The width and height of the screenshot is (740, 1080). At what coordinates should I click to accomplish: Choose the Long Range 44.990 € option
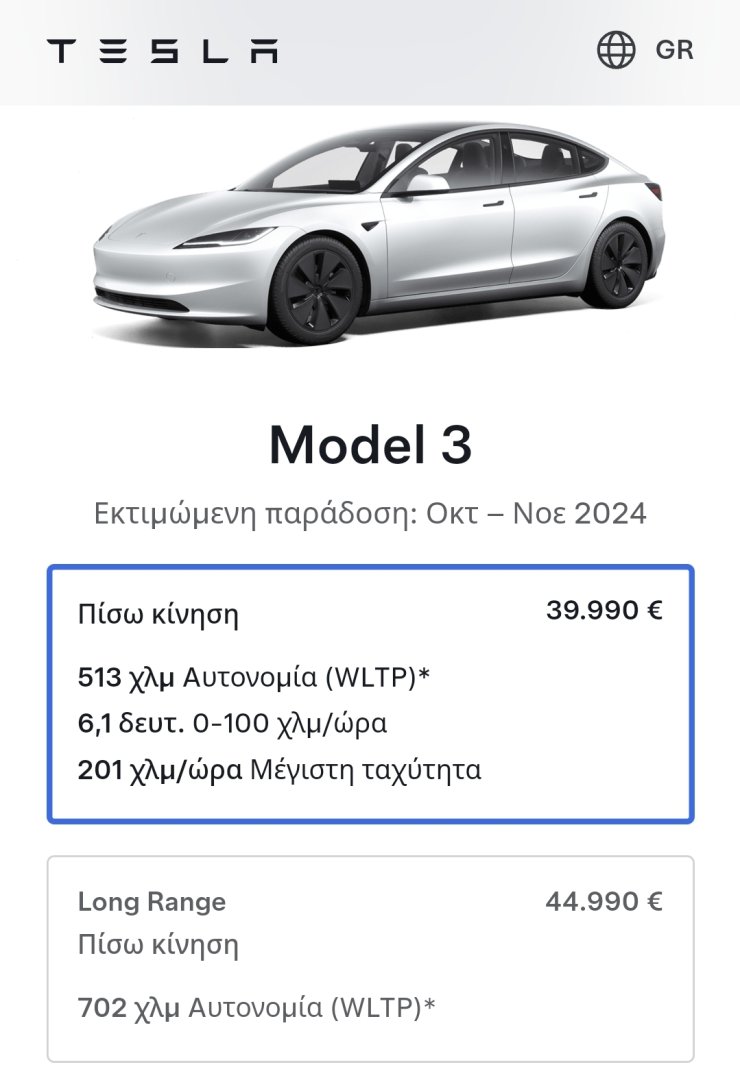click(x=370, y=957)
